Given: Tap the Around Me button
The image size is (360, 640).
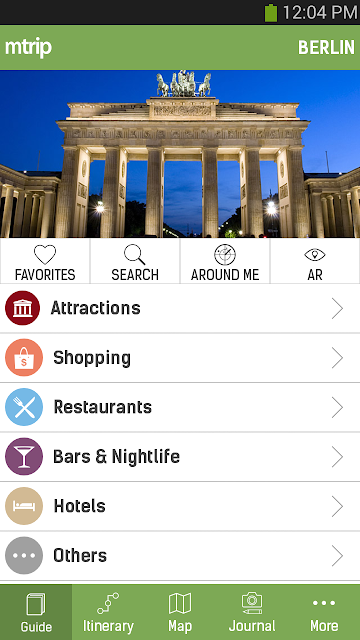Looking at the screenshot, I should click(225, 261).
